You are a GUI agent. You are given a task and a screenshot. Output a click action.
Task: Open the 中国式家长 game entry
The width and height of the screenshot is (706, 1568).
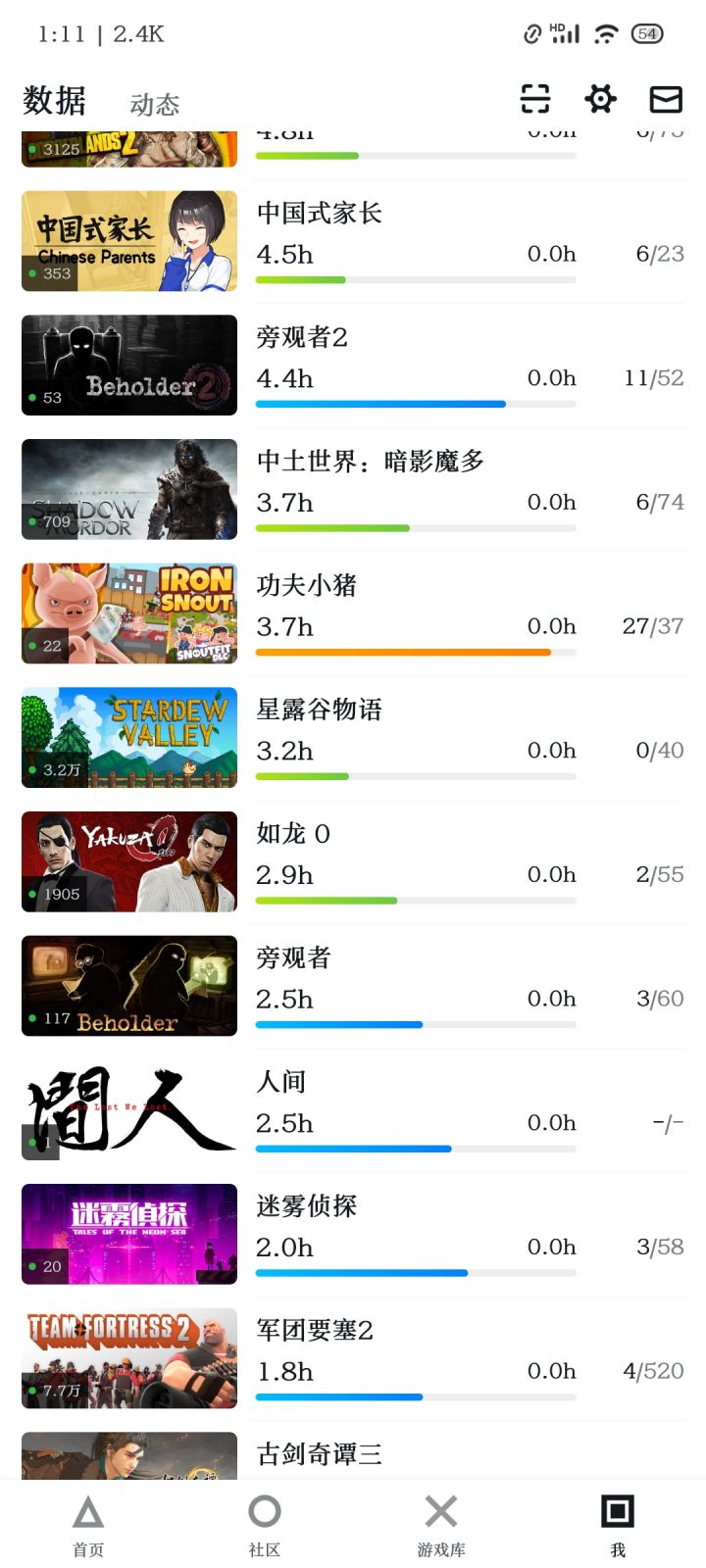pyautogui.click(x=353, y=241)
